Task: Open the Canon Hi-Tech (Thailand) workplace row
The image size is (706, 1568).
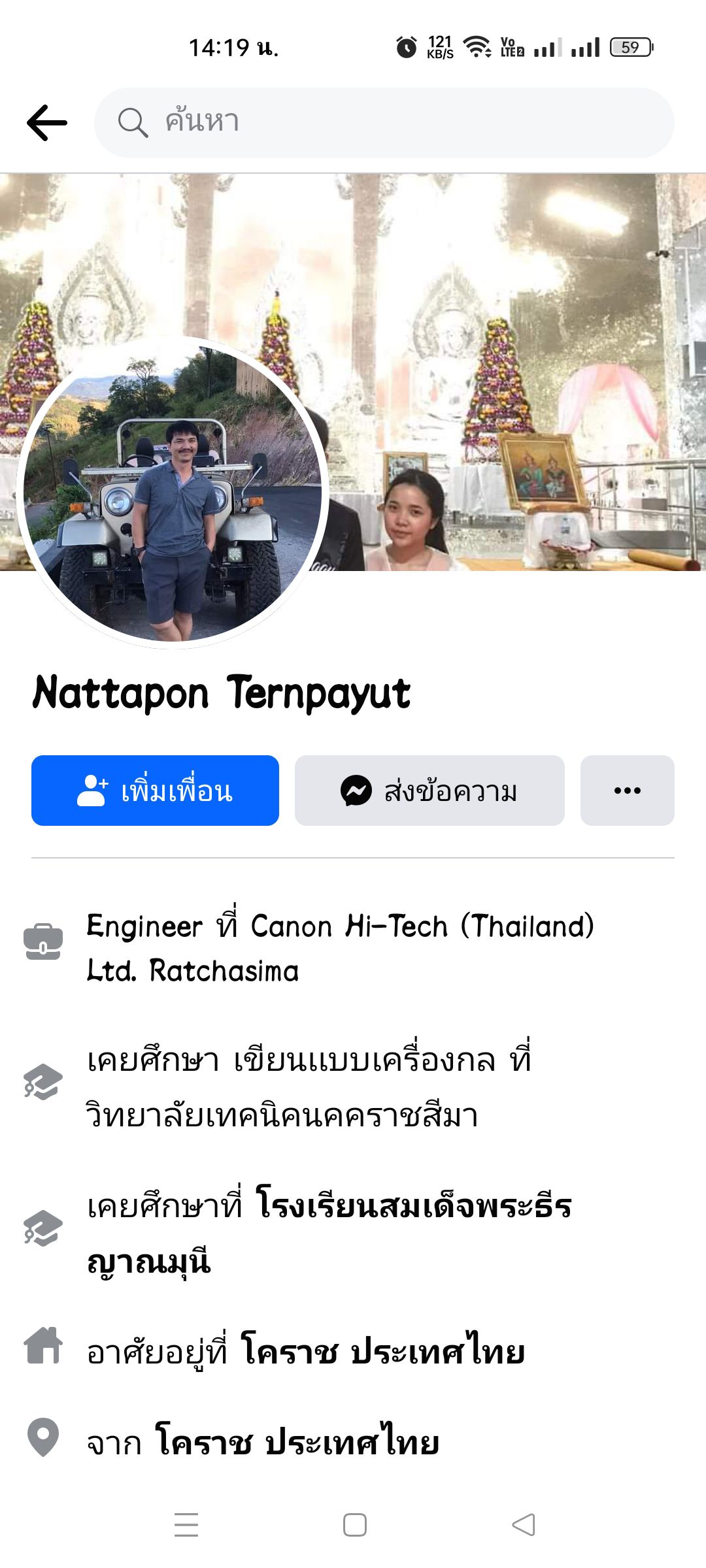Action: pyautogui.click(x=340, y=947)
